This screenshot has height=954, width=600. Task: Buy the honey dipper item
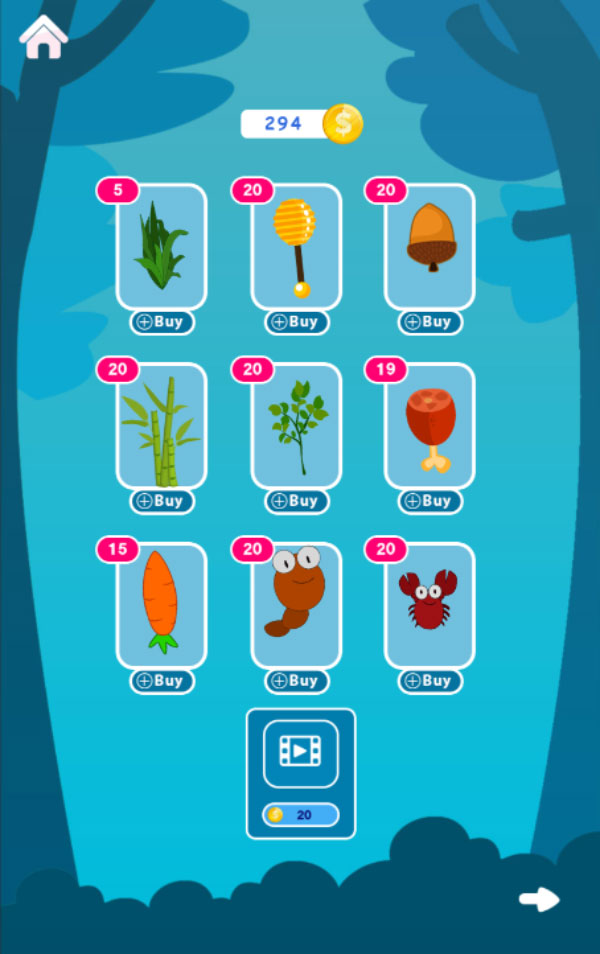[x=296, y=322]
